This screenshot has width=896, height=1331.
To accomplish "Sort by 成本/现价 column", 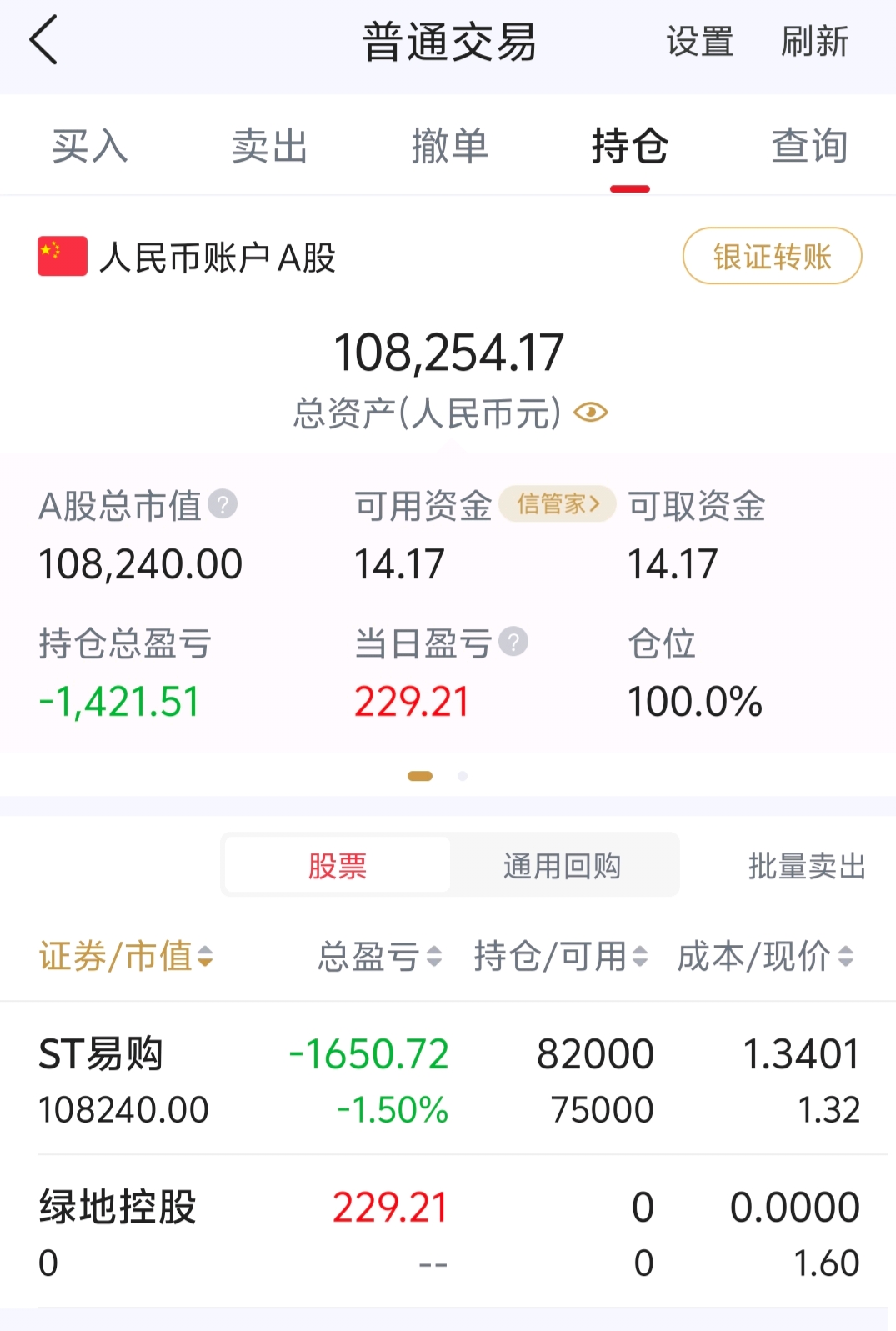I will click(765, 956).
